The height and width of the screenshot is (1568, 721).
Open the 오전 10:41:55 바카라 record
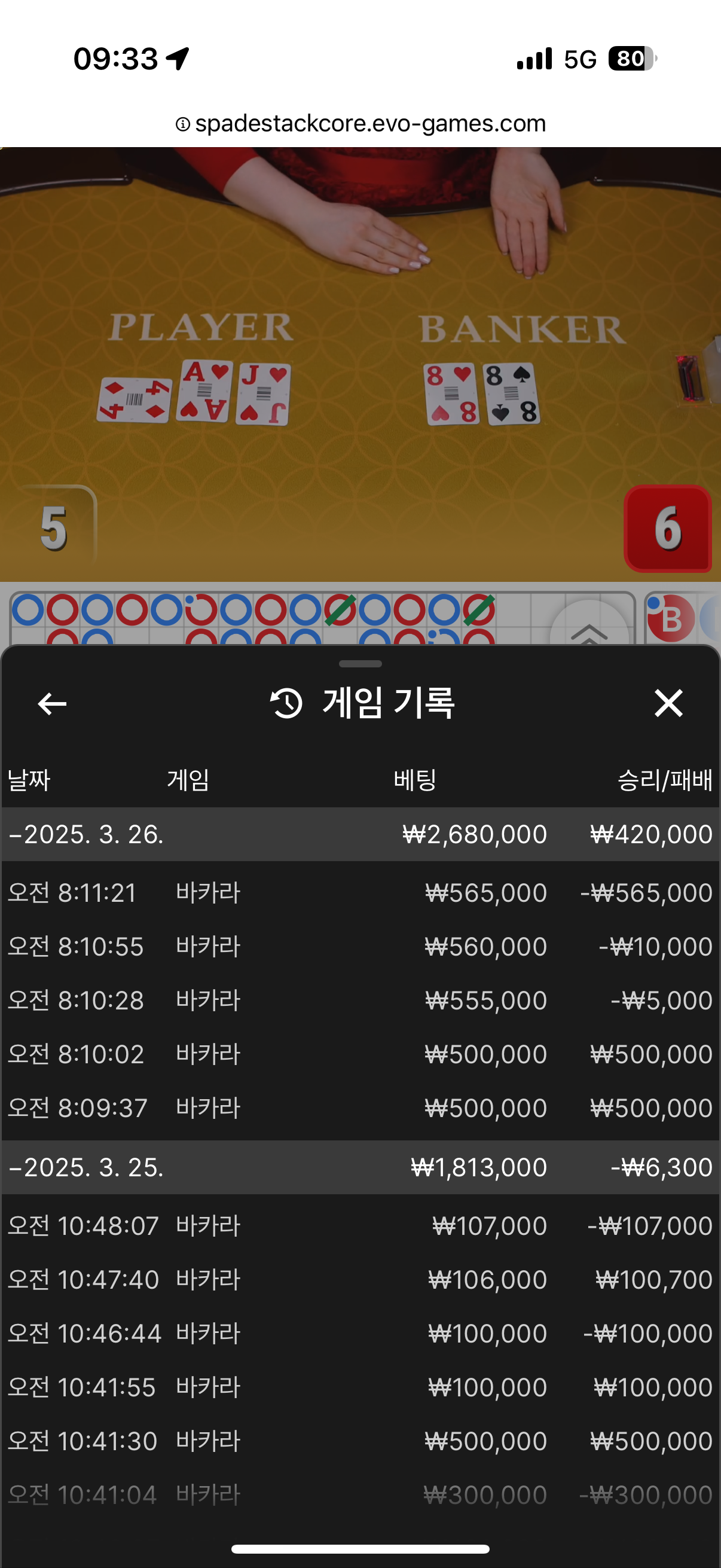pos(360,1387)
